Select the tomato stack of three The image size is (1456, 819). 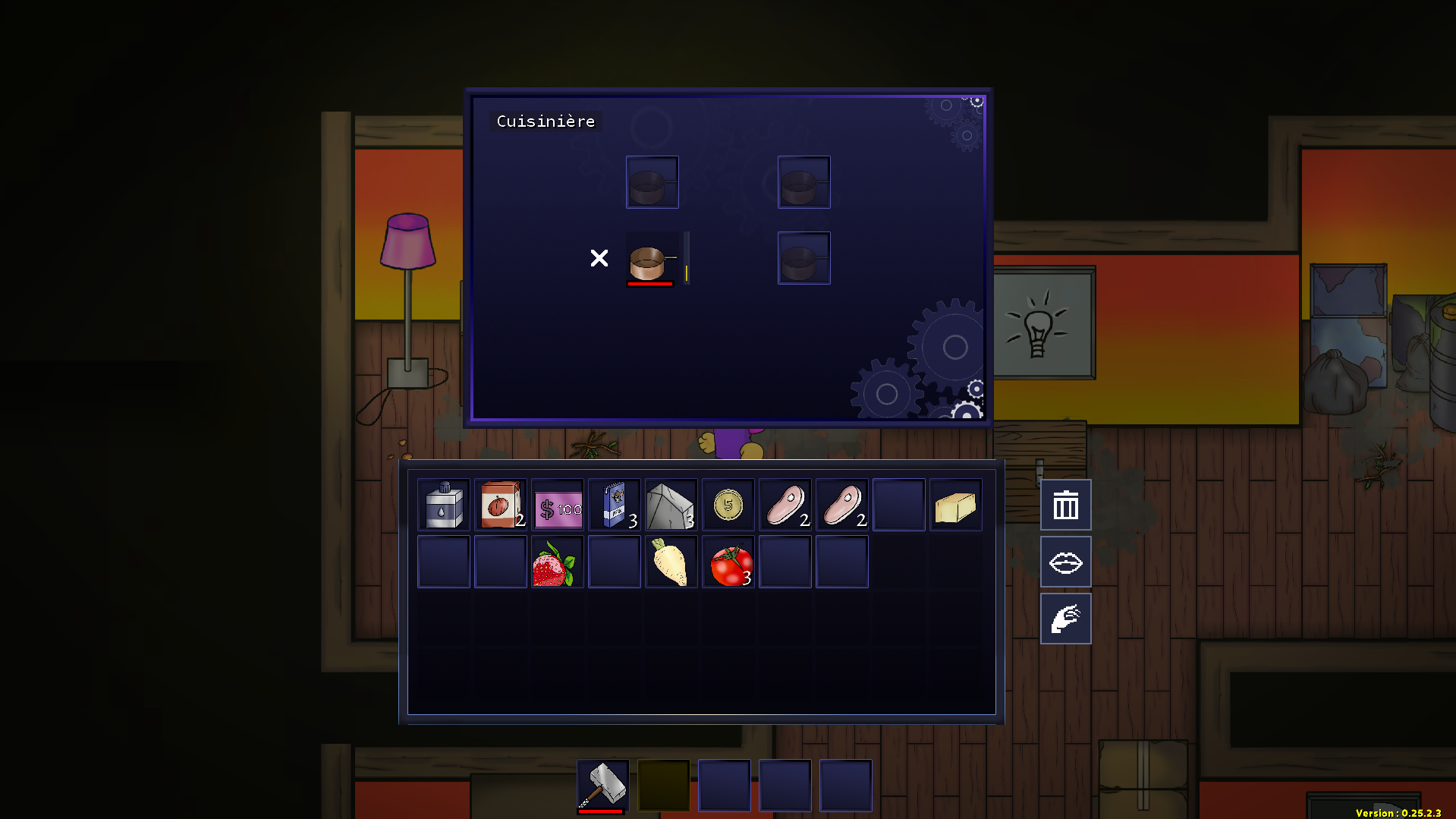(728, 562)
